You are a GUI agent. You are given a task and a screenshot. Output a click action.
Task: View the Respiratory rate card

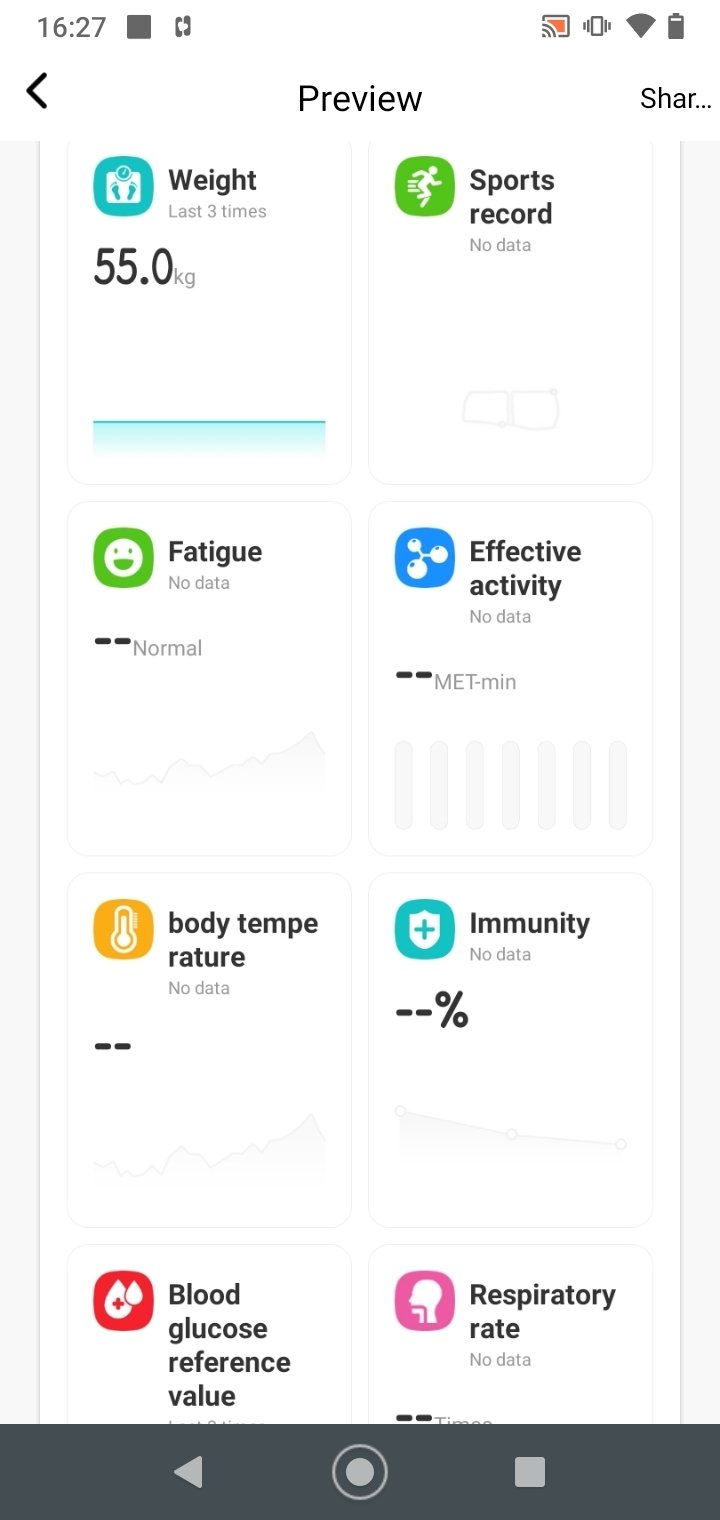click(511, 1334)
